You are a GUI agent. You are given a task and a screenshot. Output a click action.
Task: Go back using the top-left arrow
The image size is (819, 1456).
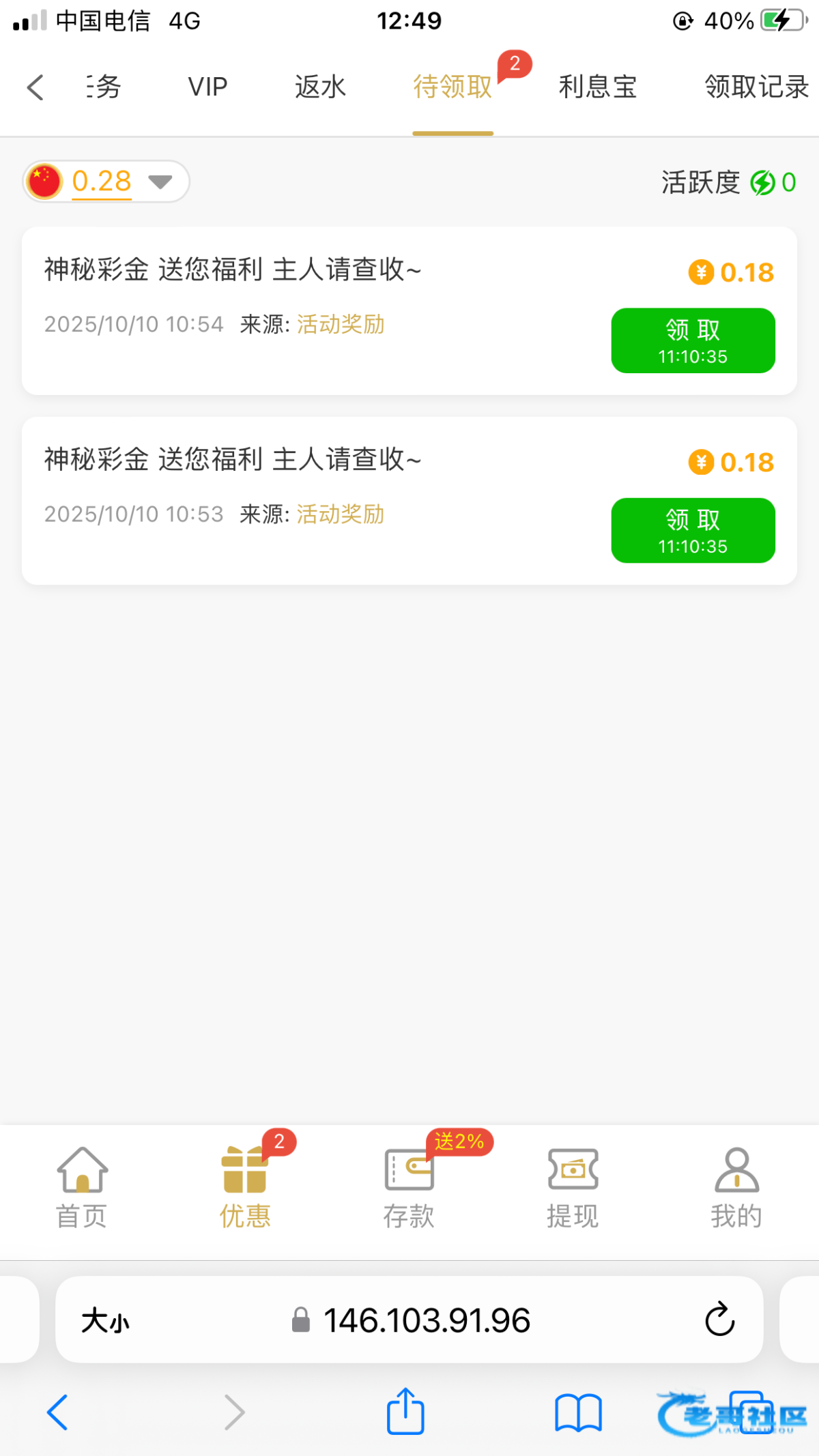point(35,87)
